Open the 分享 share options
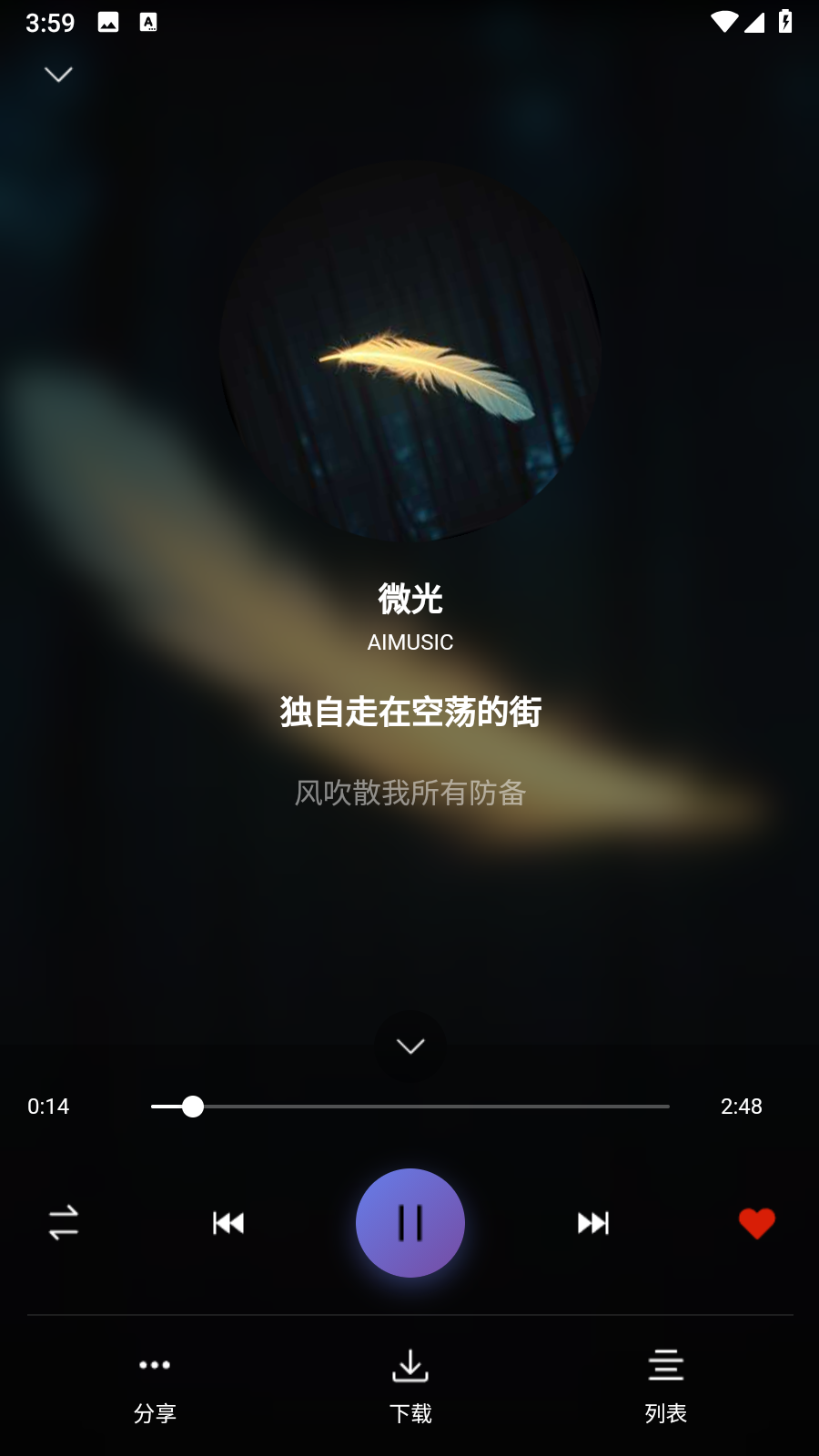This screenshot has height=1456, width=819. [155, 1385]
